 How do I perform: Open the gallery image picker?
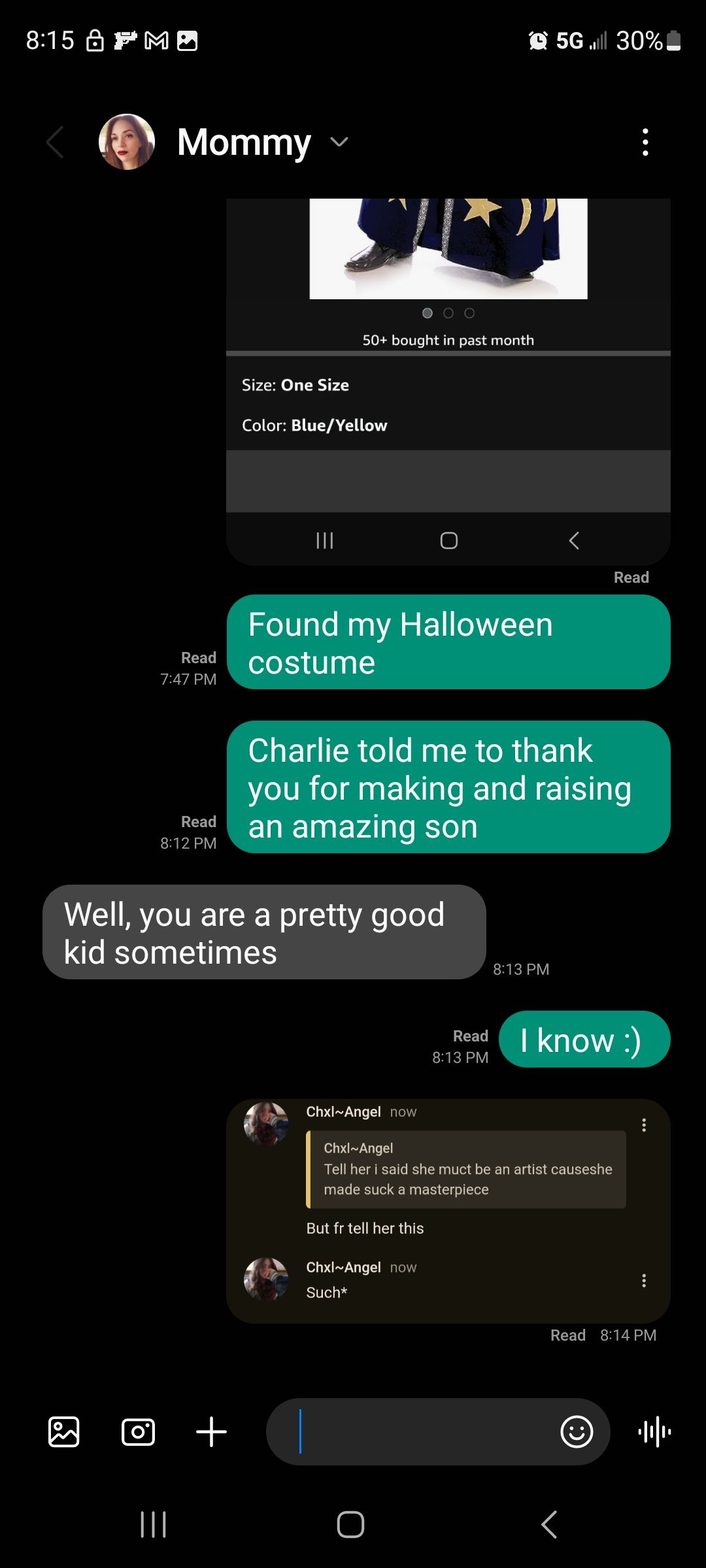click(x=64, y=1432)
